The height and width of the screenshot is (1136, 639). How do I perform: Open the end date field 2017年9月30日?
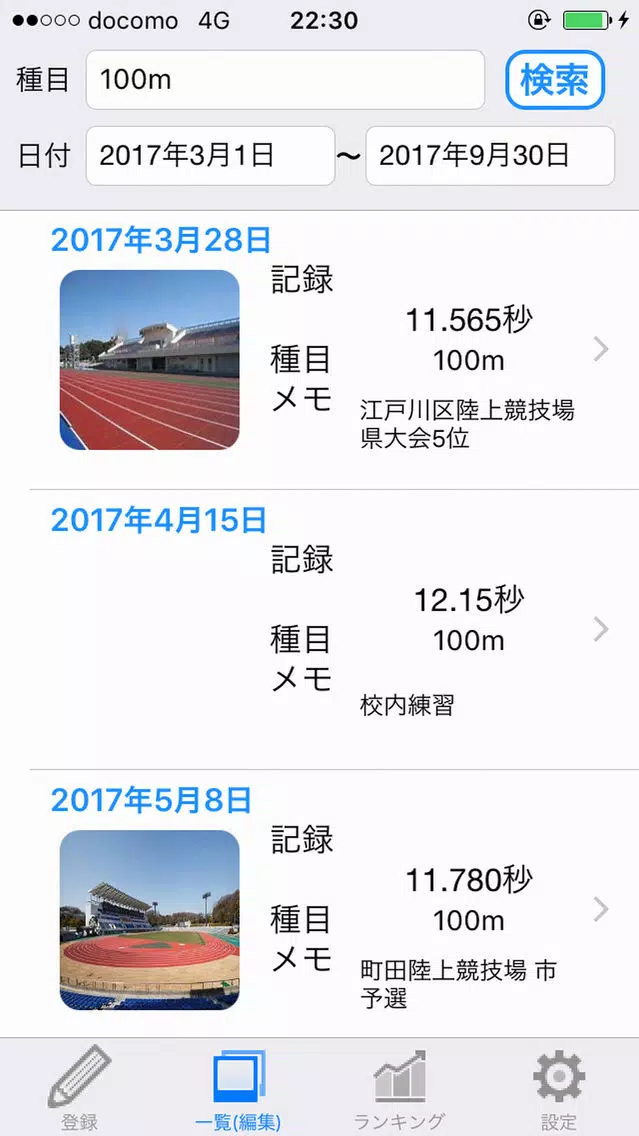coord(490,156)
